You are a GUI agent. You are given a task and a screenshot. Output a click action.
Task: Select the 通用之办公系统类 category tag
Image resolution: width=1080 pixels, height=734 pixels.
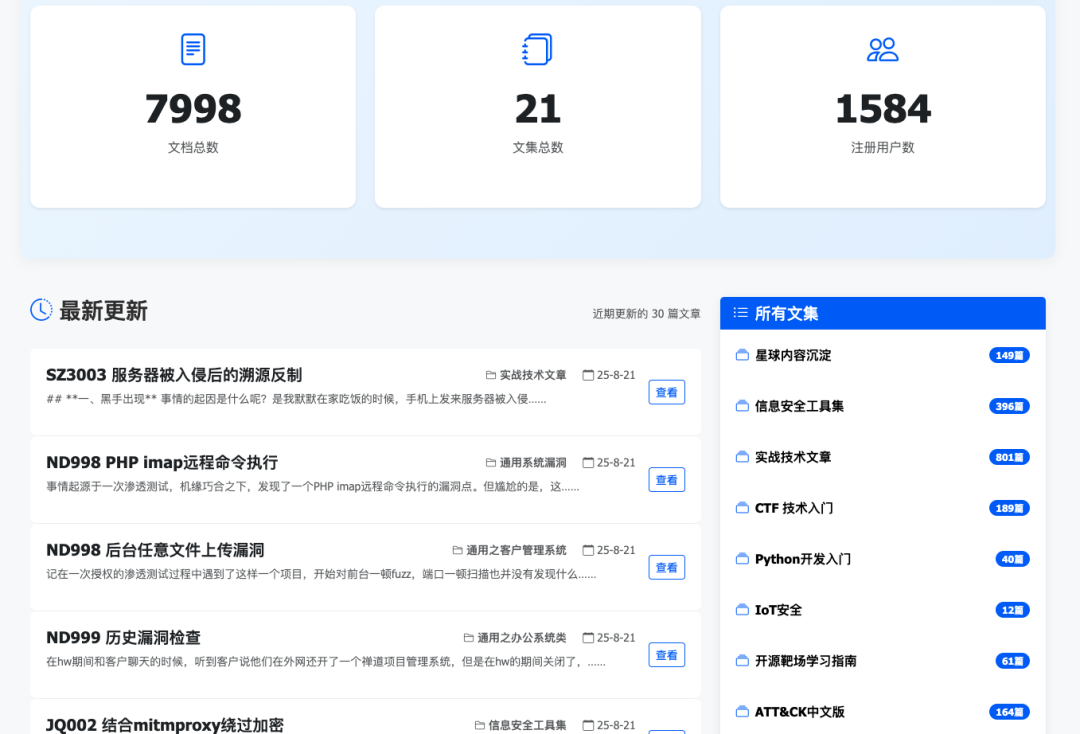pyautogui.click(x=521, y=638)
